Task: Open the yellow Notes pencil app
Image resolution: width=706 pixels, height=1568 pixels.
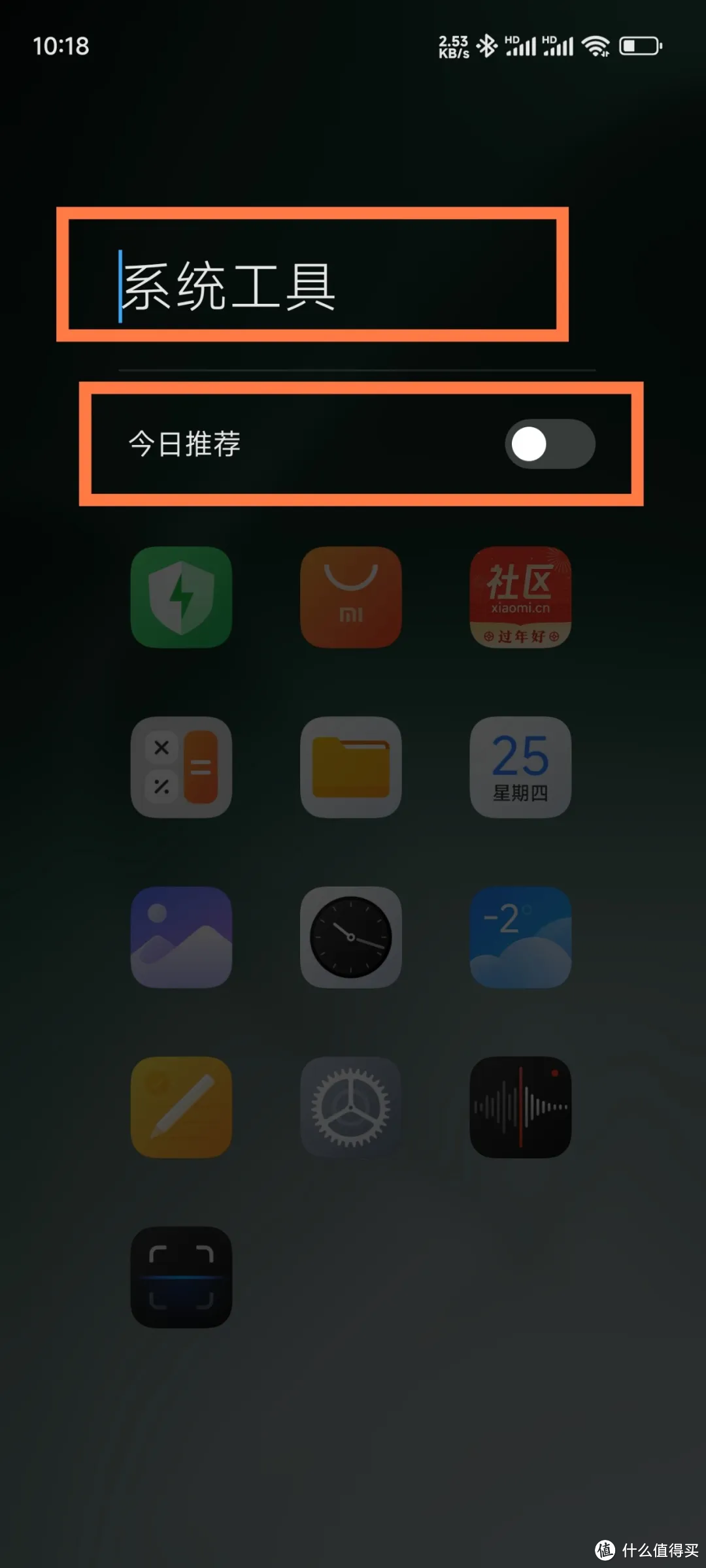Action: (x=181, y=1107)
